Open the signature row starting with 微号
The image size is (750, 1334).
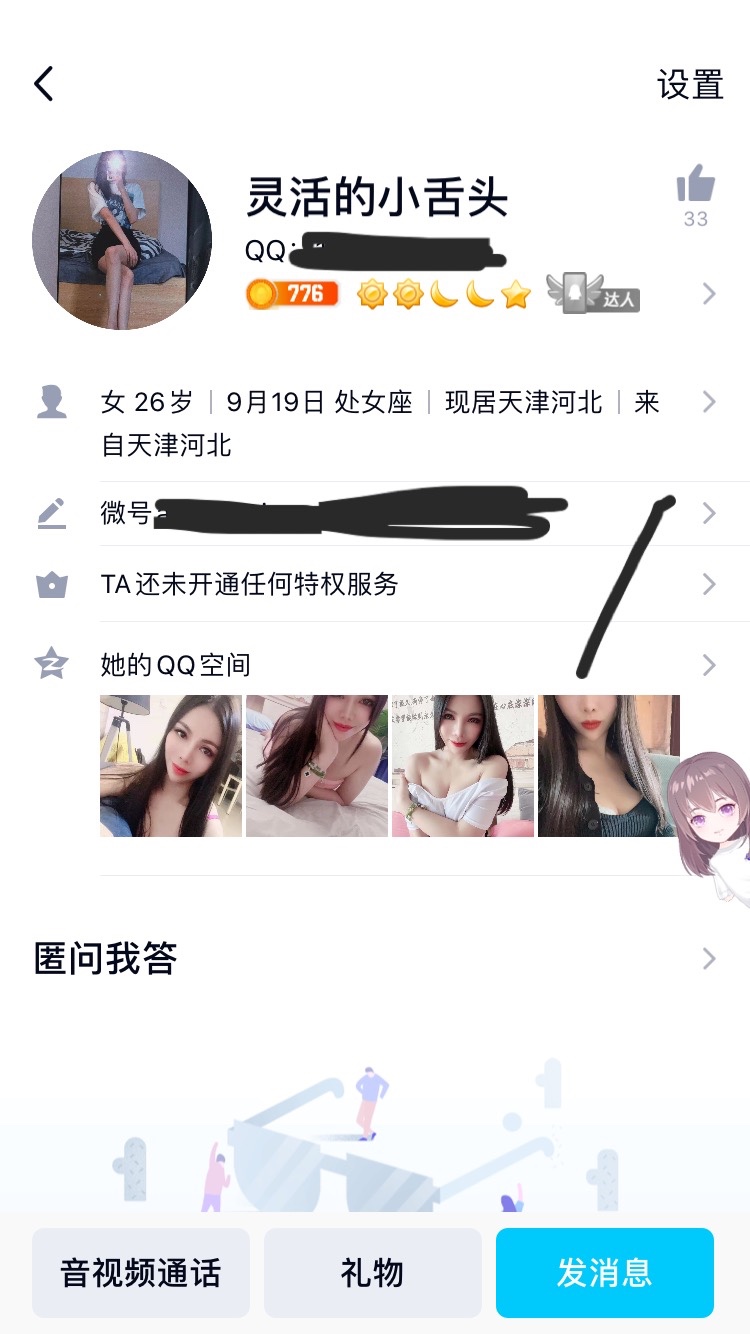(x=400, y=514)
